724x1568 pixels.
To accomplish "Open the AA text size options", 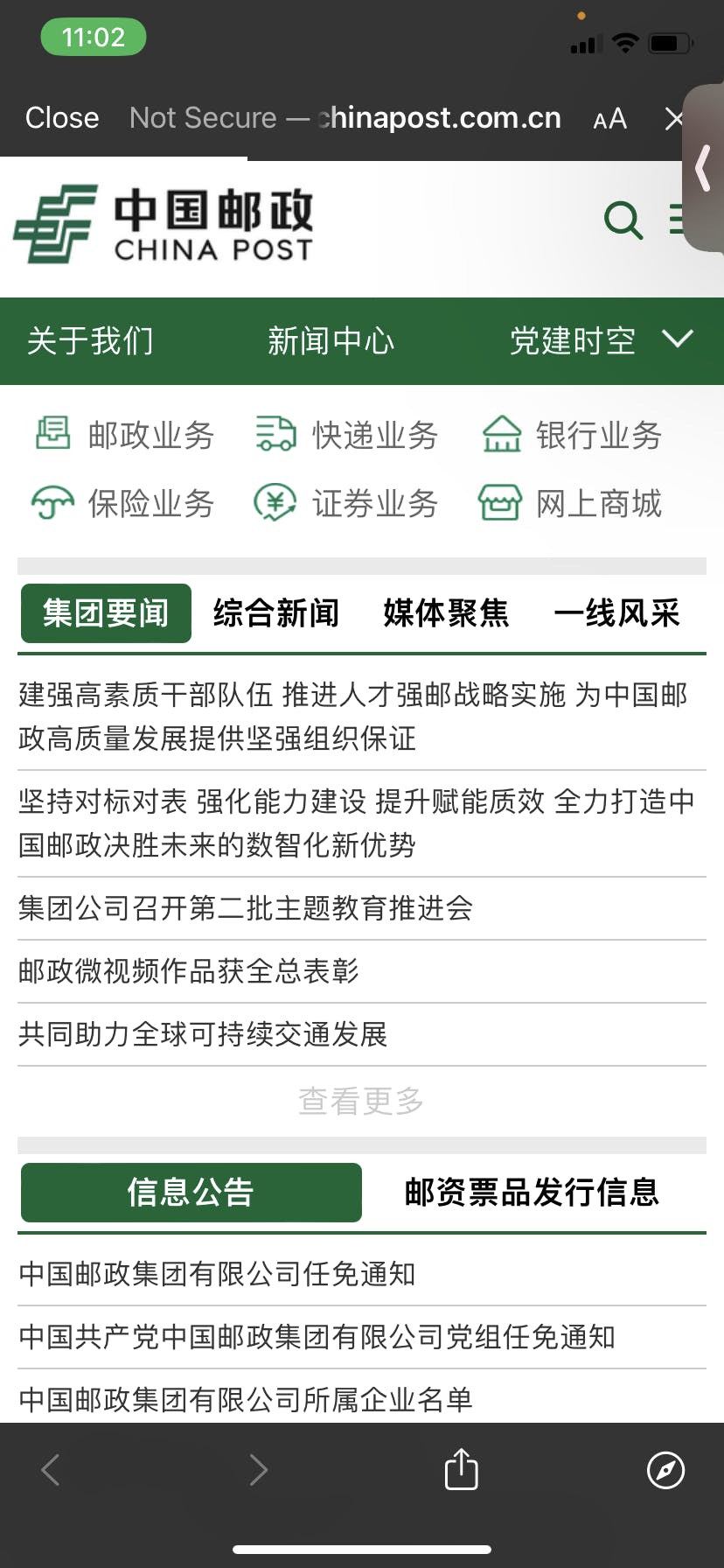I will [x=609, y=119].
